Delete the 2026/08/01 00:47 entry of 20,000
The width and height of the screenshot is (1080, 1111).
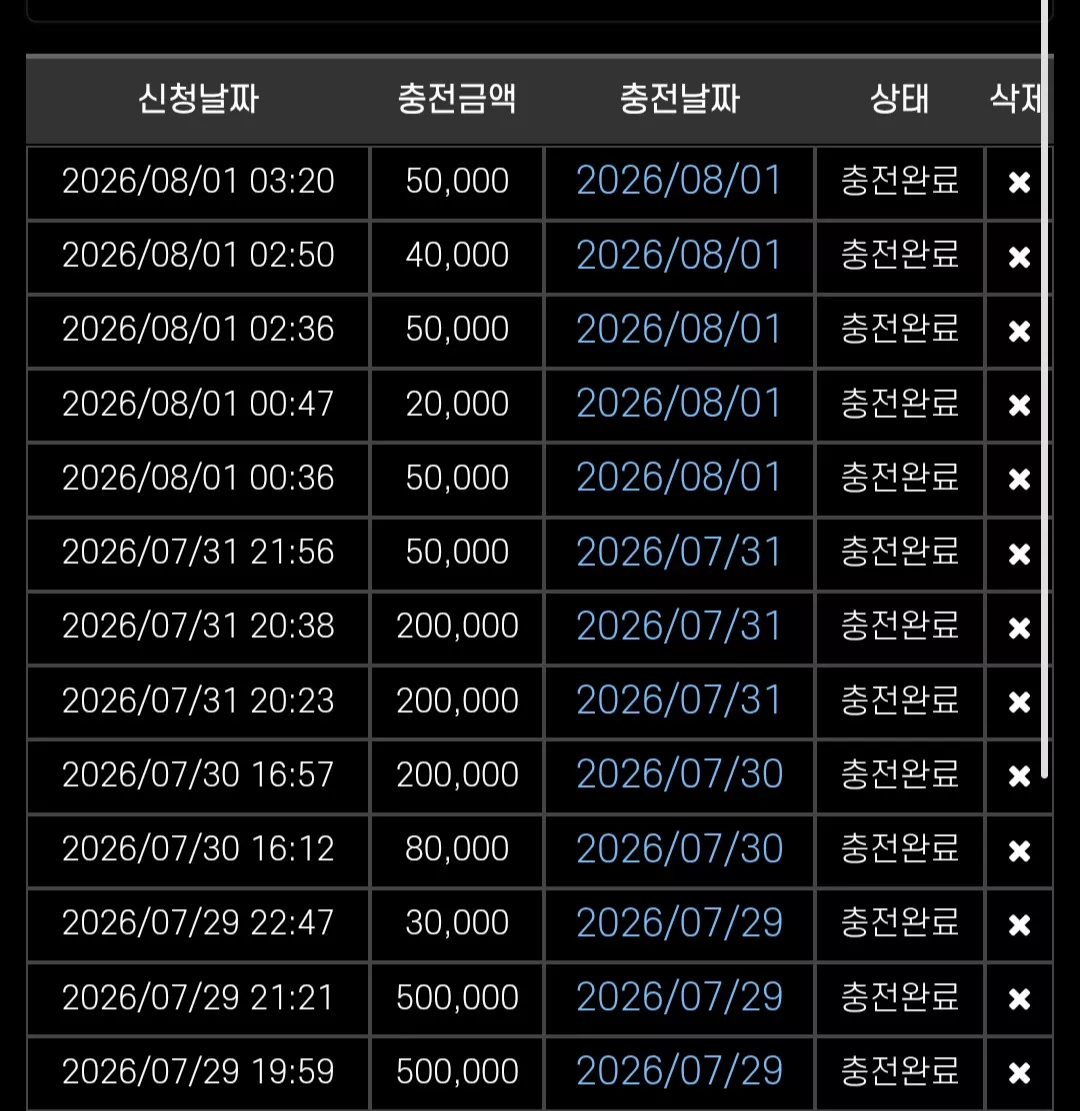1019,405
